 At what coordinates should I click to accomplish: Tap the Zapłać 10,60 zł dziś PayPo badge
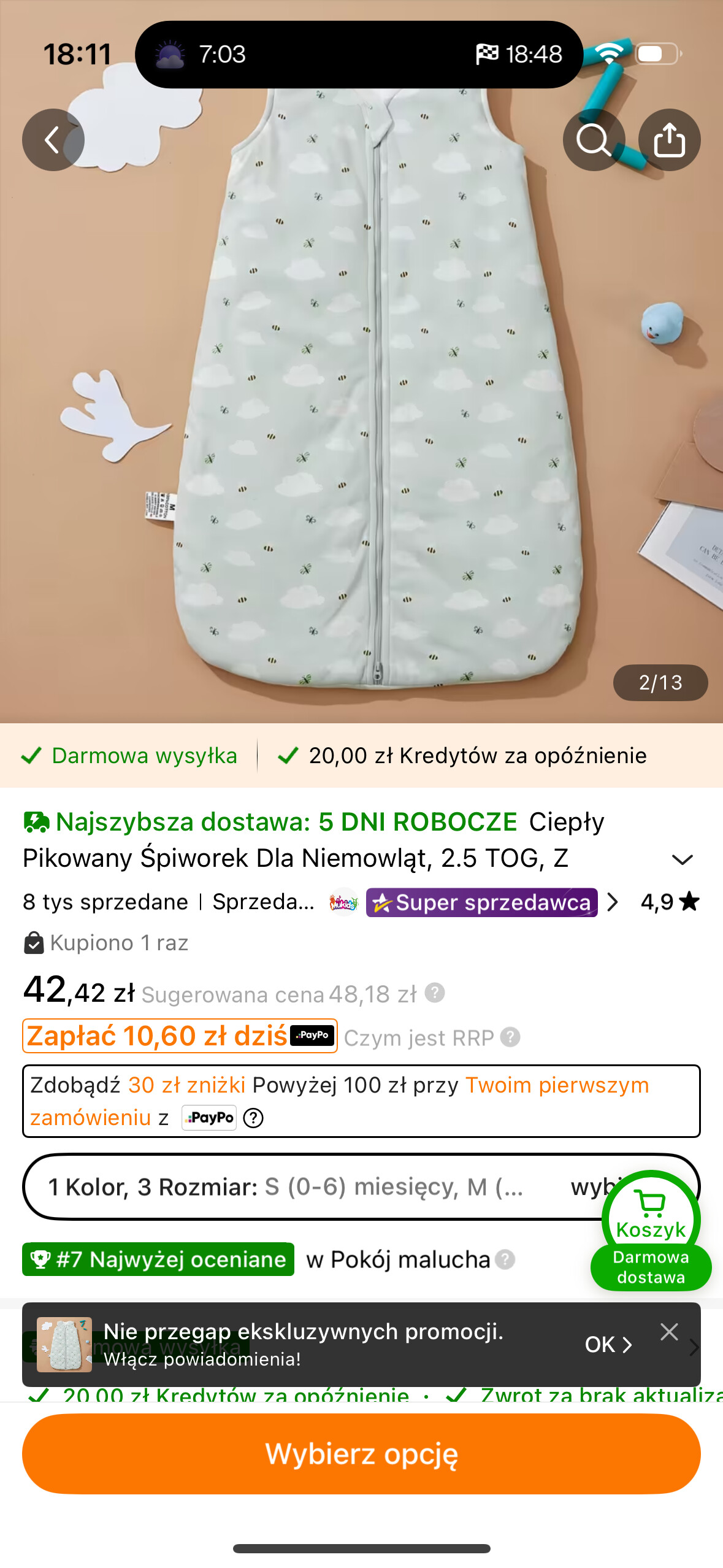click(x=180, y=1036)
